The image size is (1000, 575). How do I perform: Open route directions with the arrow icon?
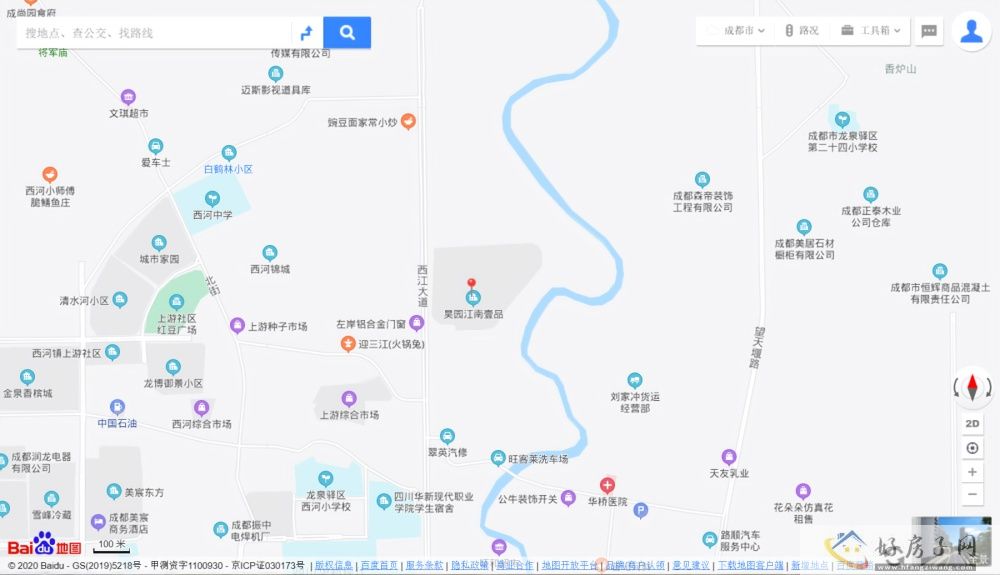tap(307, 33)
